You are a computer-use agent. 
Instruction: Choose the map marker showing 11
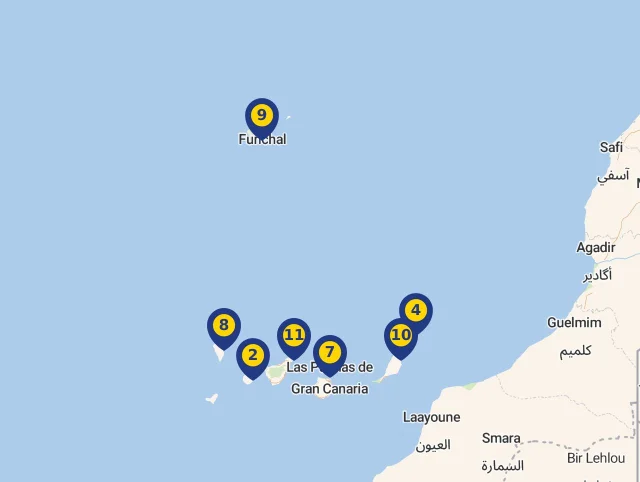(294, 336)
